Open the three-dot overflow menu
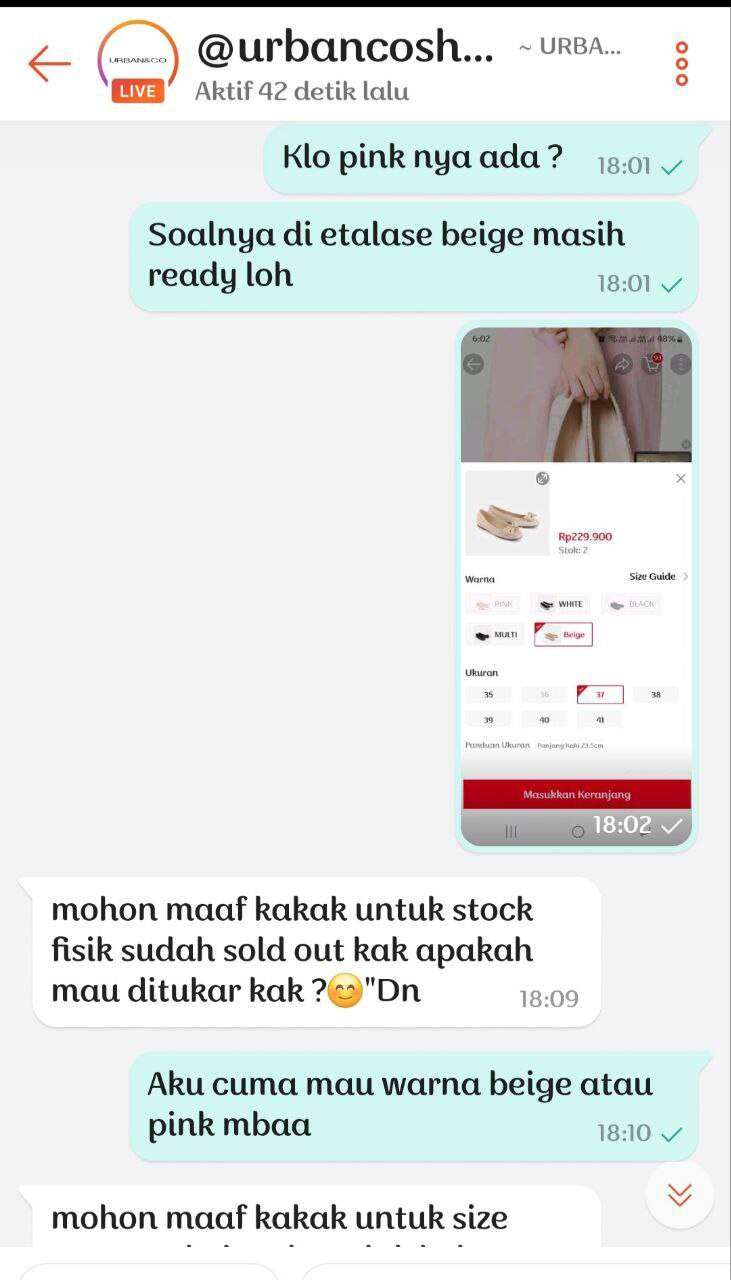Image resolution: width=731 pixels, height=1280 pixels. (x=682, y=64)
